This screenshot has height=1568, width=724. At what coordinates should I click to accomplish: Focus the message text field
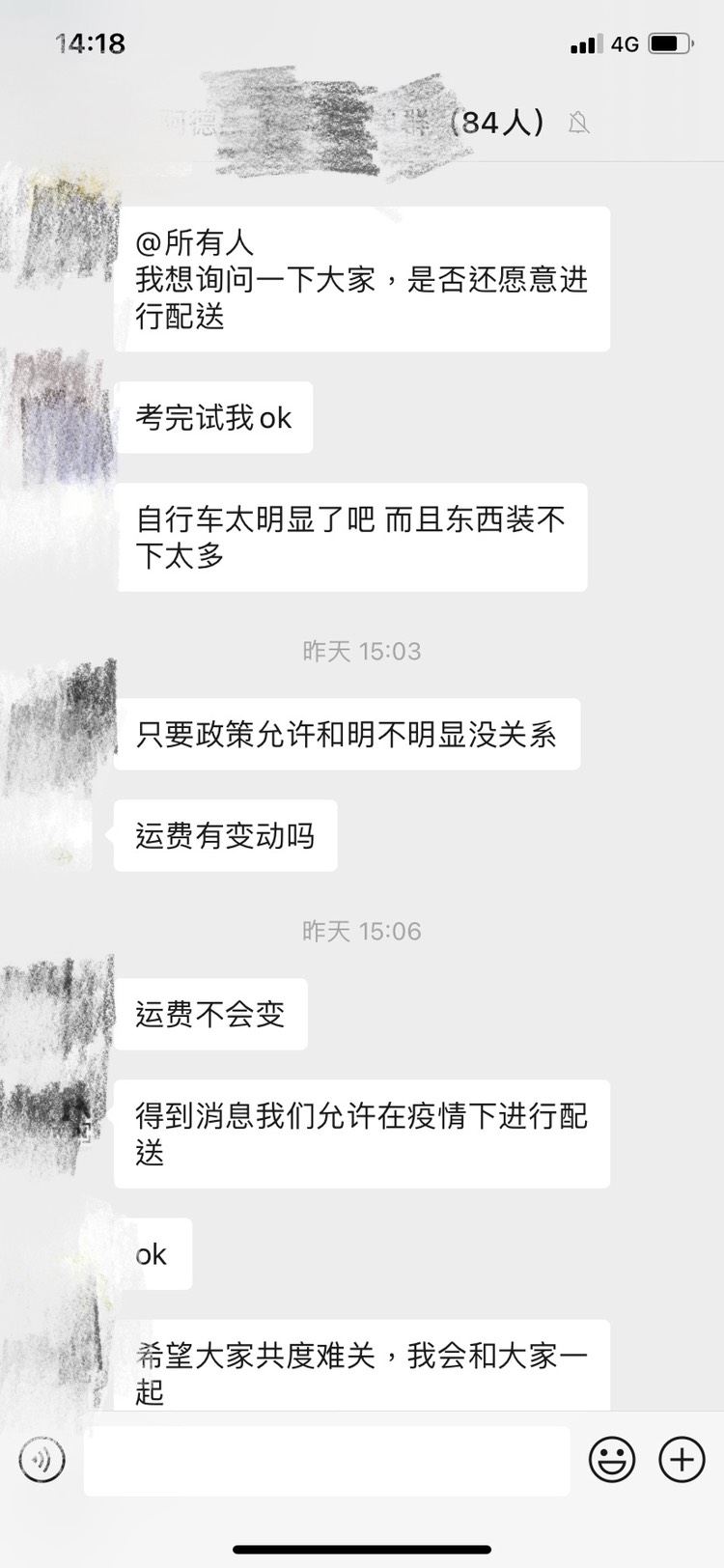coord(326,1460)
